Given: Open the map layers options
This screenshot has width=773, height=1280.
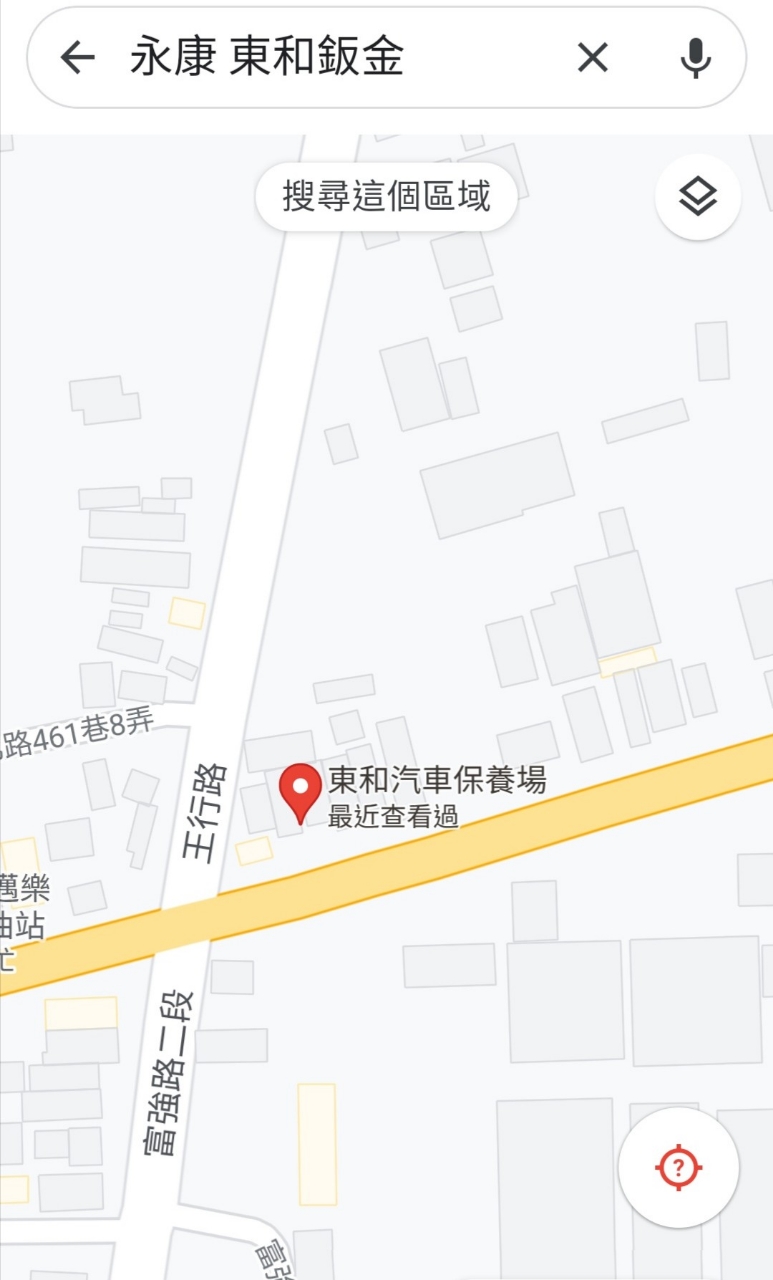Looking at the screenshot, I should click(698, 197).
